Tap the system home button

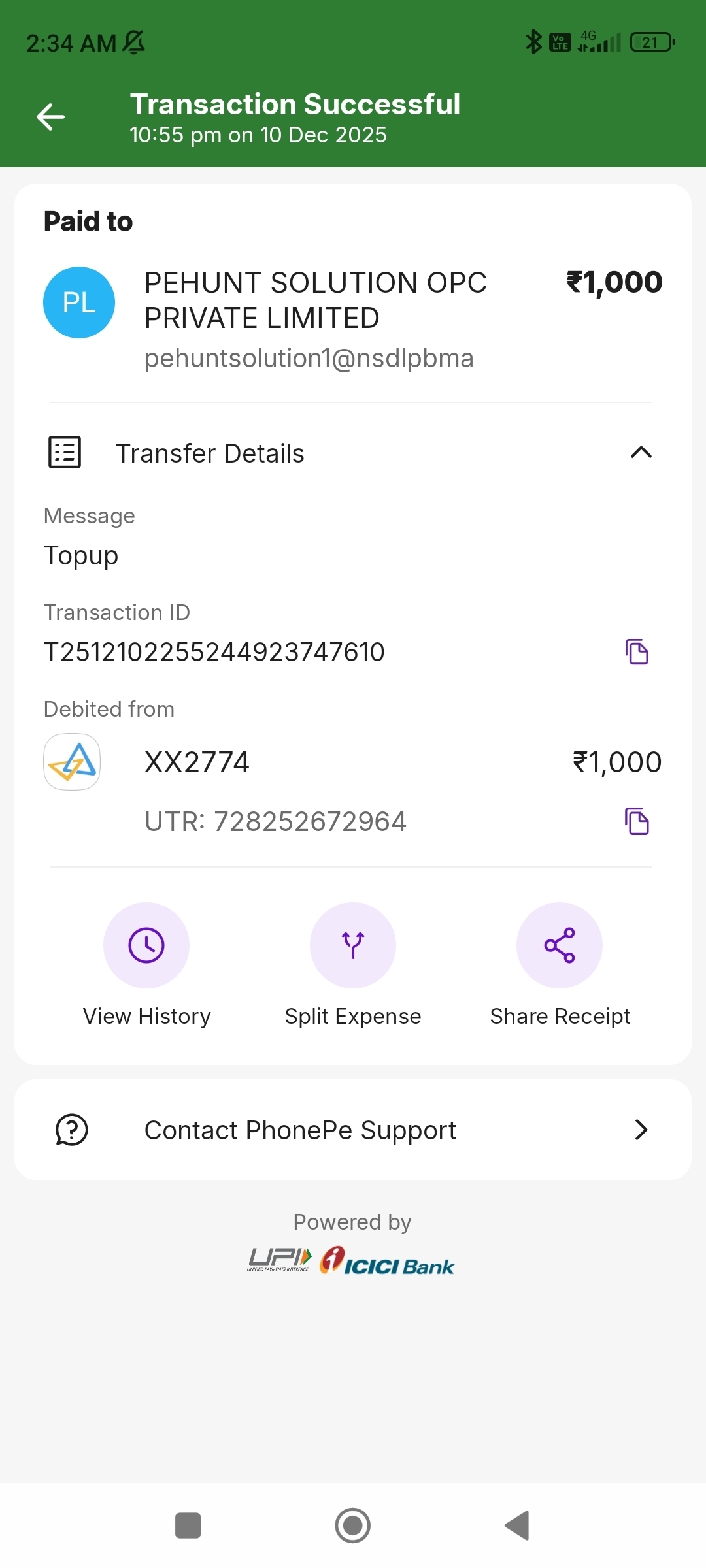(353, 1526)
